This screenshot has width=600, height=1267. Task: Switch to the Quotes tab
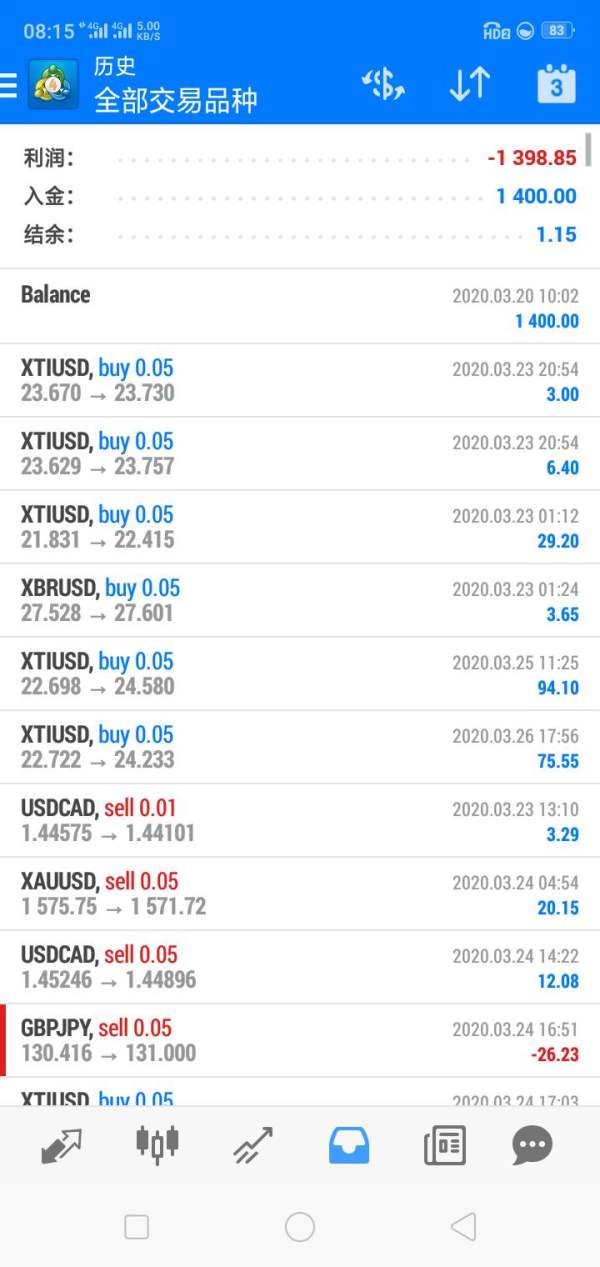point(61,1145)
